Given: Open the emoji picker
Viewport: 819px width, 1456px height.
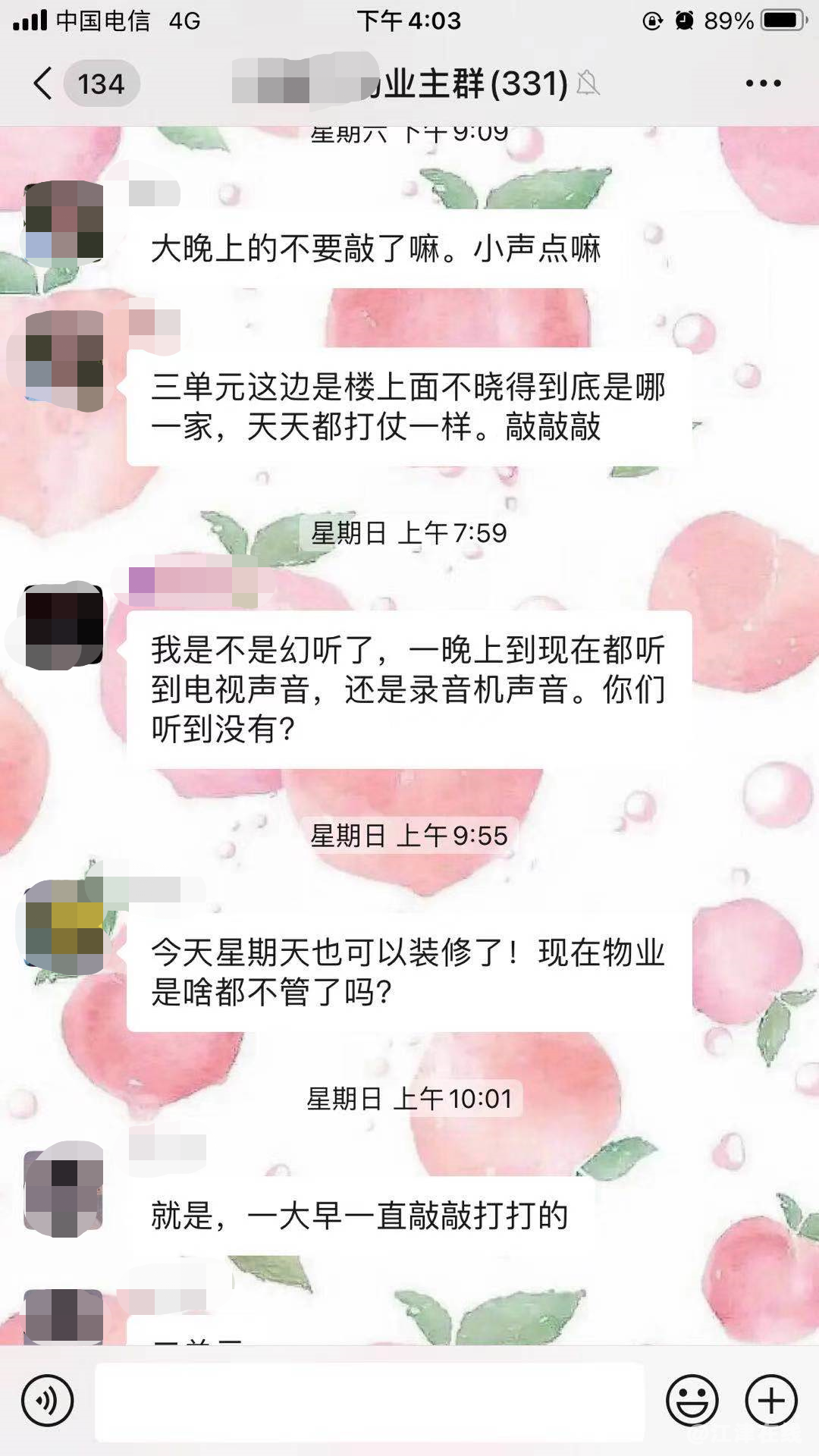Looking at the screenshot, I should coord(692,1401).
